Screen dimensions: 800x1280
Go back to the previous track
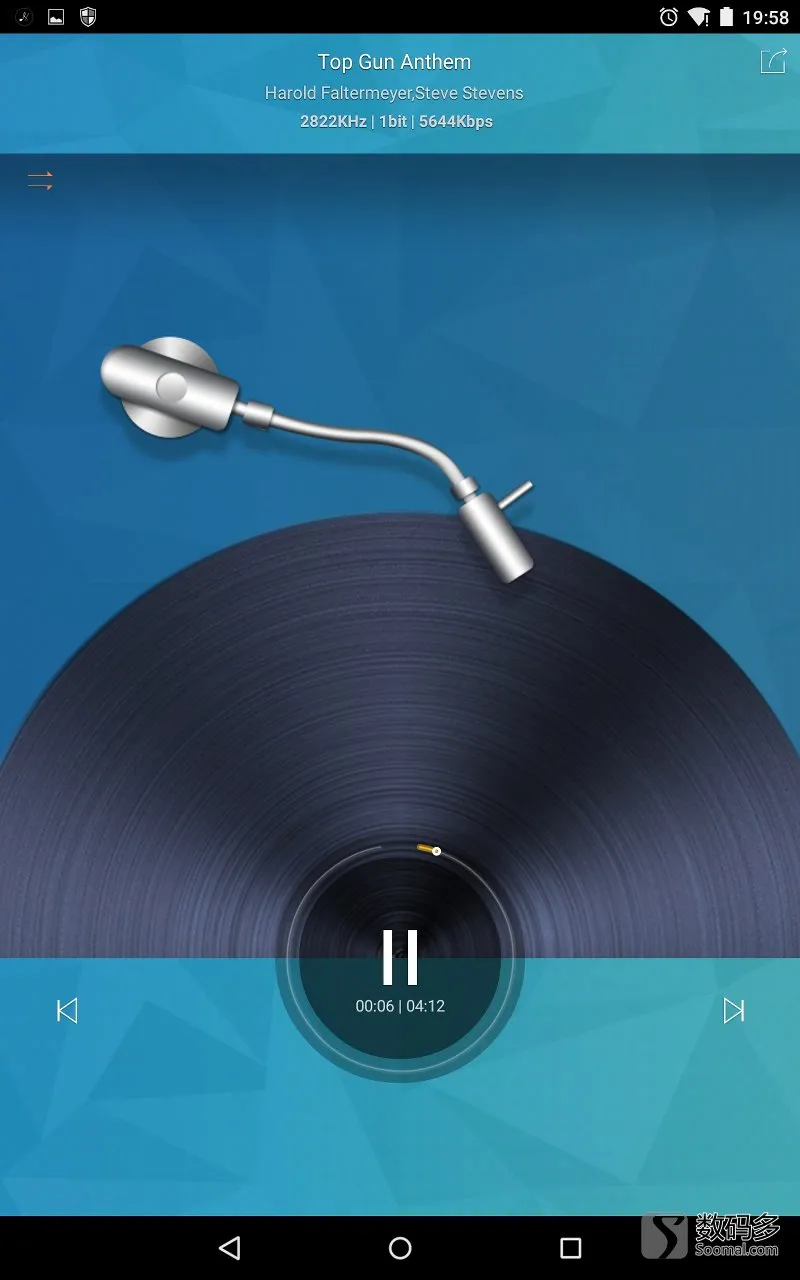(67, 1011)
